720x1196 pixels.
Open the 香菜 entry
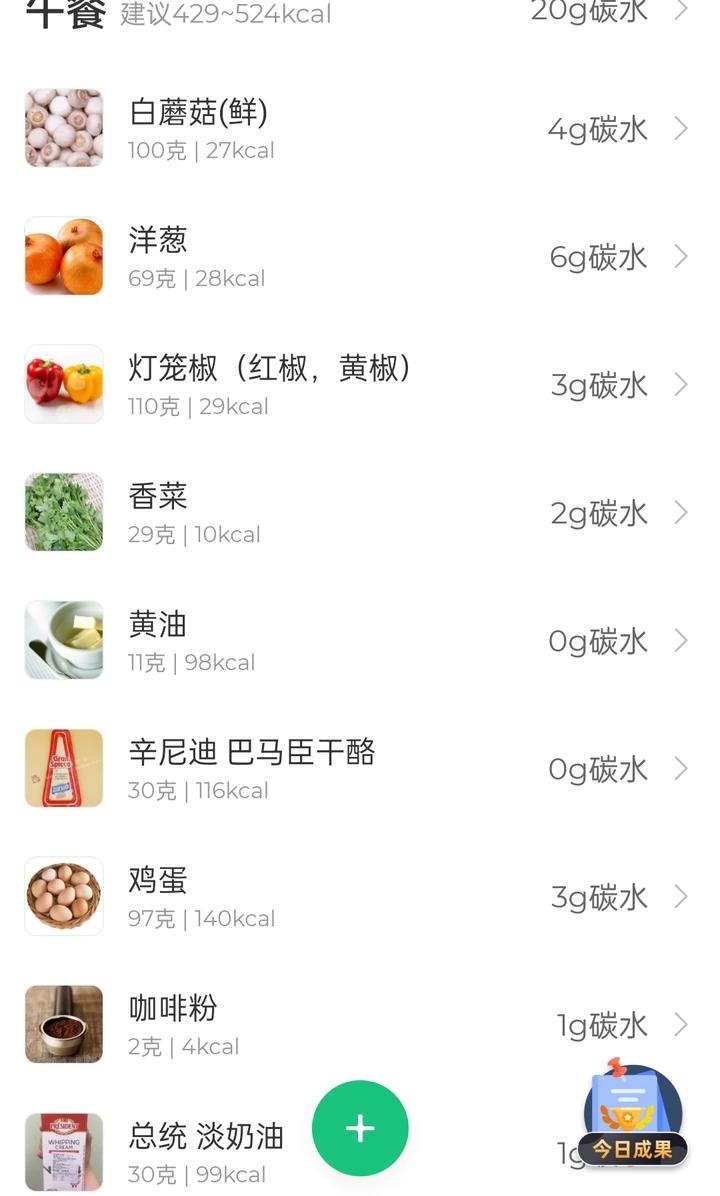point(358,512)
